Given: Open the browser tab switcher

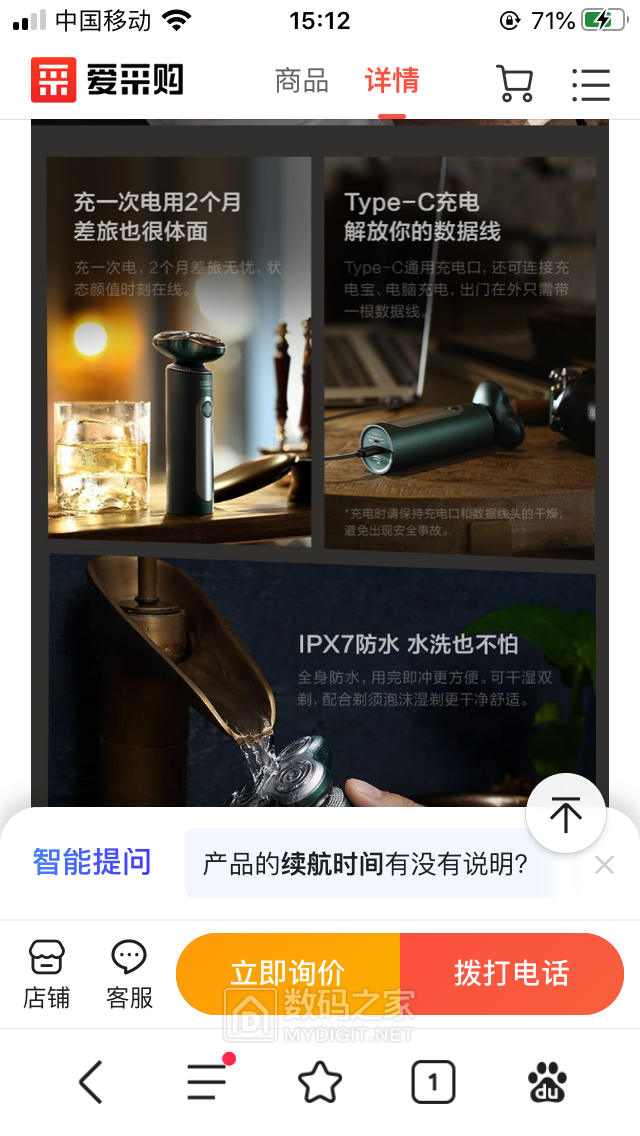Looking at the screenshot, I should click(x=433, y=1082).
